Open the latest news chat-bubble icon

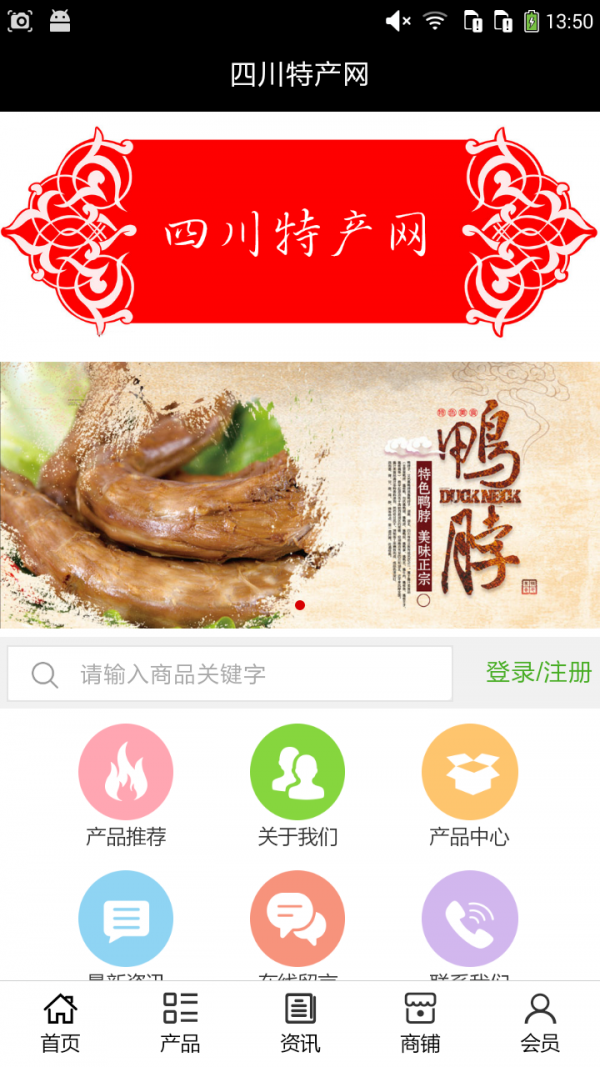[x=126, y=918]
